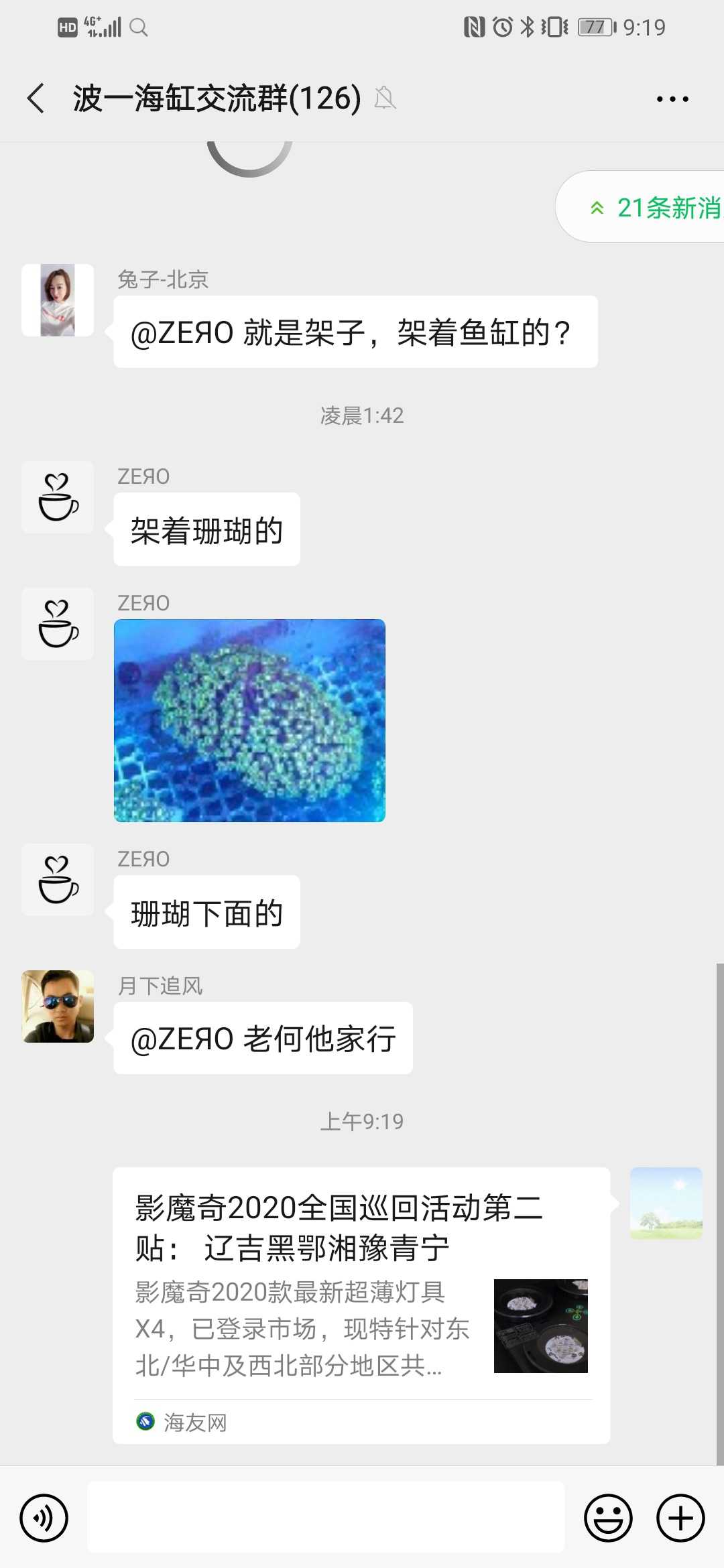
Task: Open my own avatar beside the article
Action: pyautogui.click(x=666, y=1203)
